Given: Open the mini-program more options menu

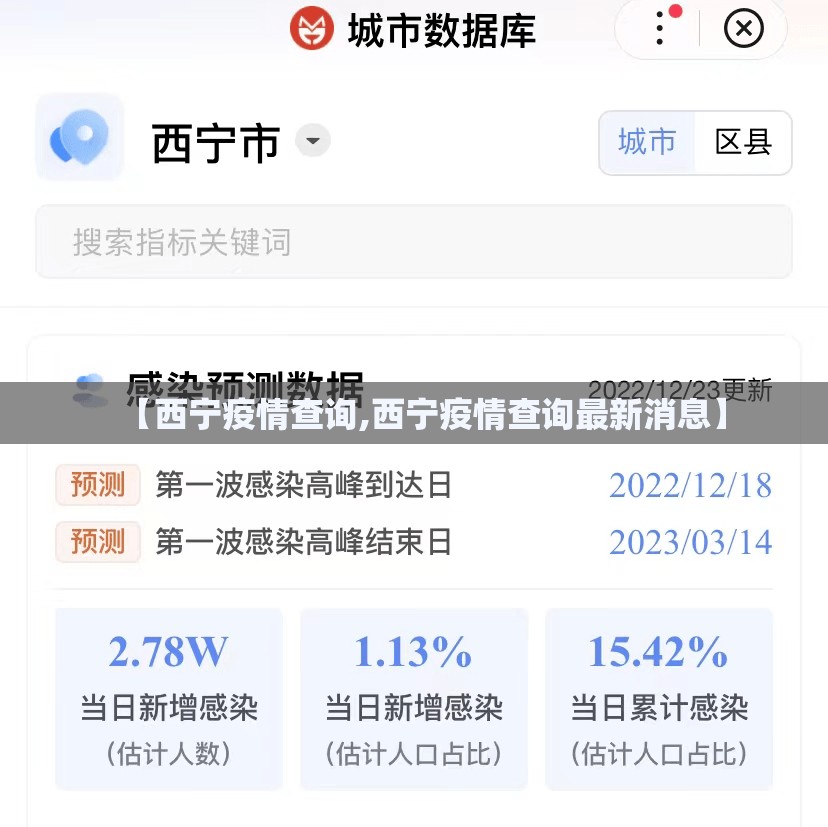Looking at the screenshot, I should [x=661, y=28].
